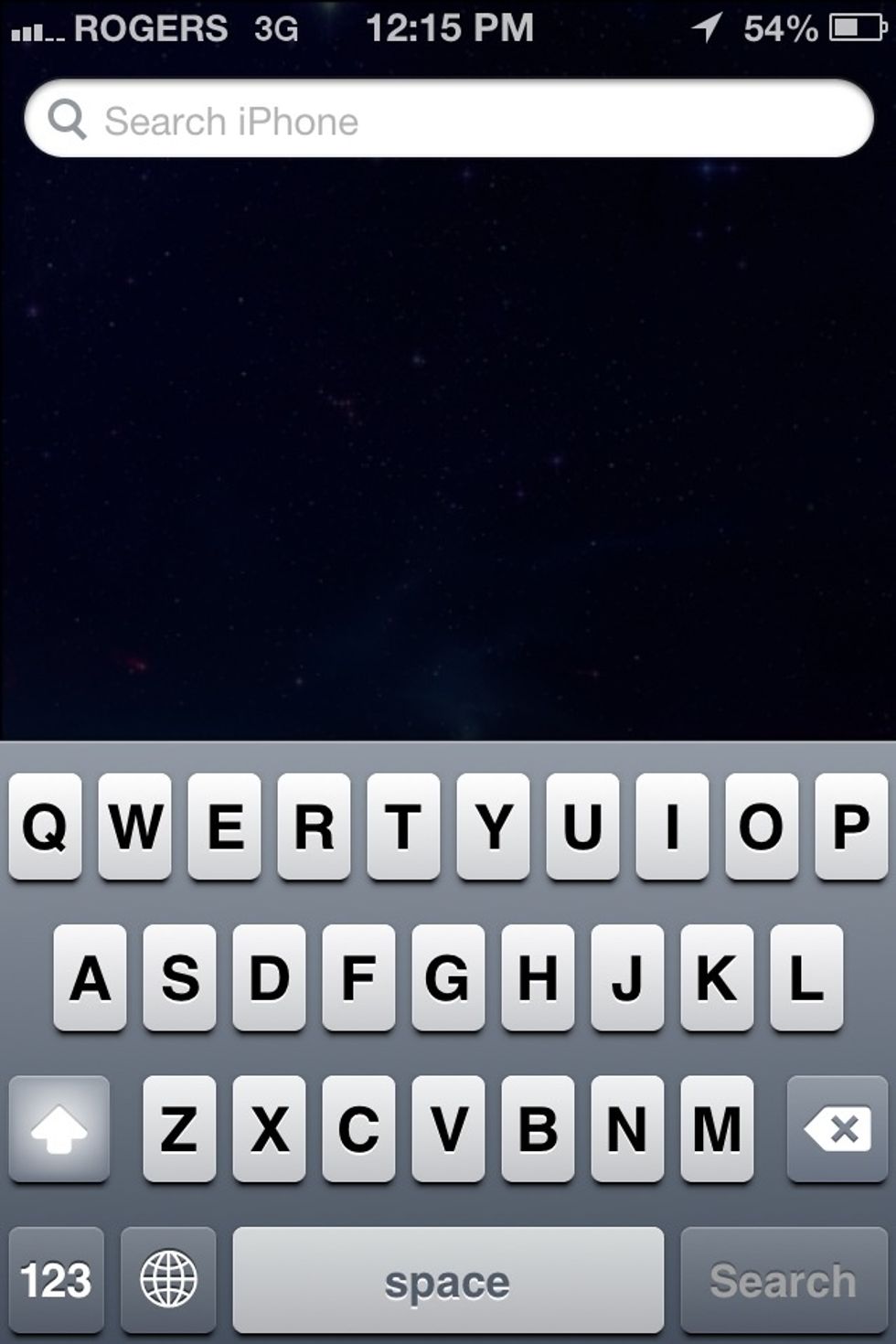Screen dimensions: 896x1344
Task: Toggle Shift to lowercase letters
Action: coord(59,1128)
